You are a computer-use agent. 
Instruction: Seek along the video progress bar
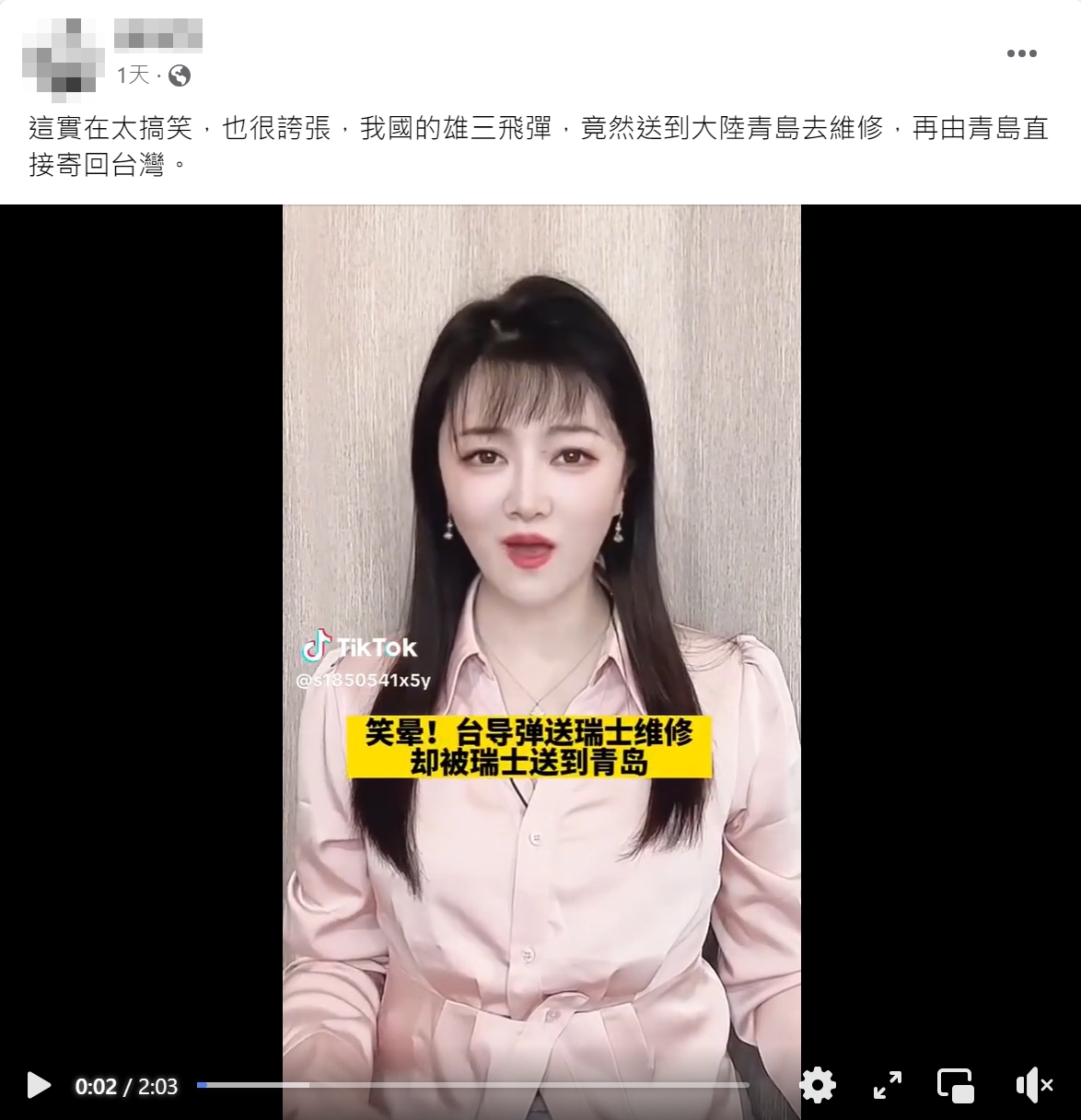(472, 1085)
